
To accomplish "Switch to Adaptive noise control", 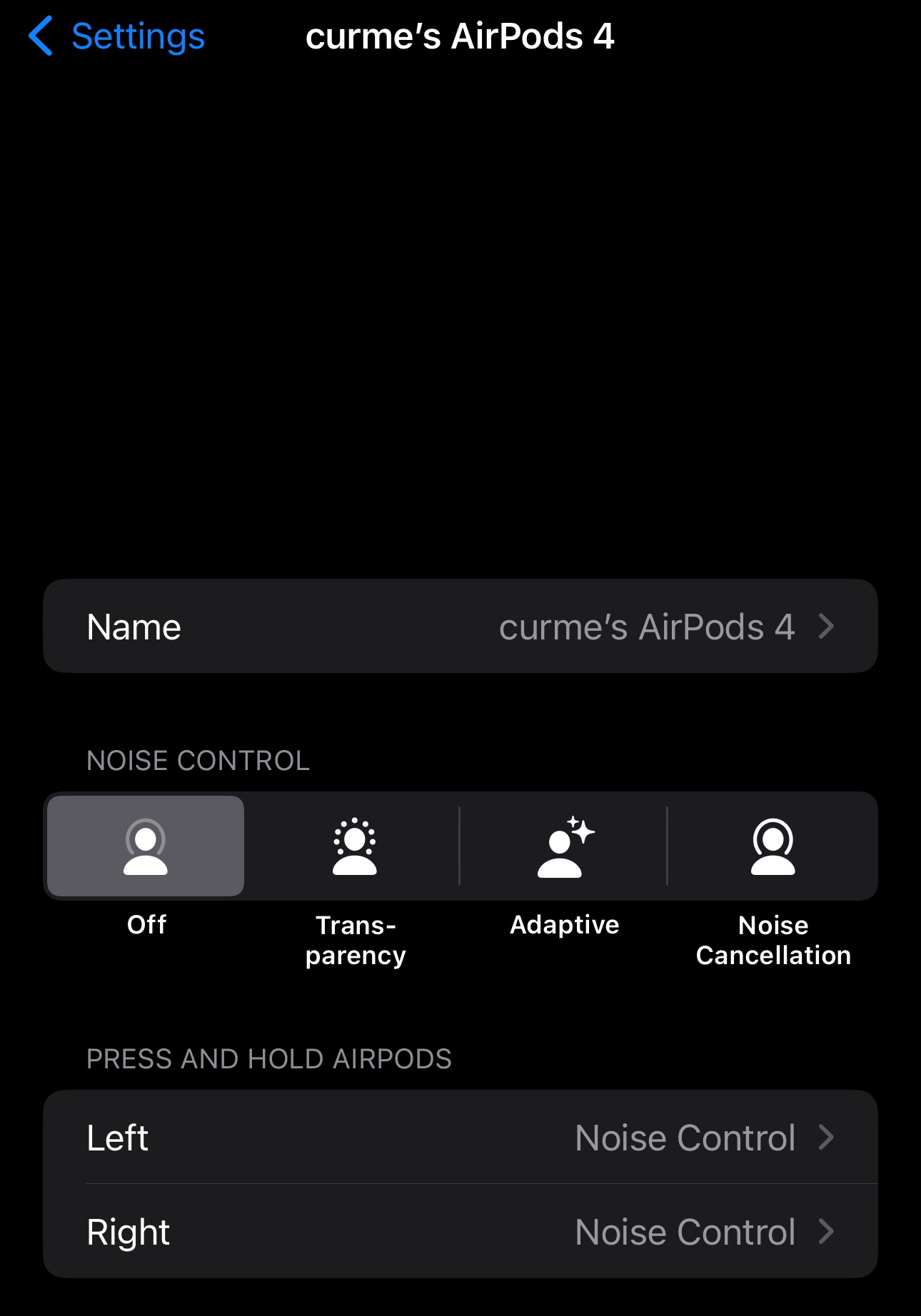I will 564,846.
